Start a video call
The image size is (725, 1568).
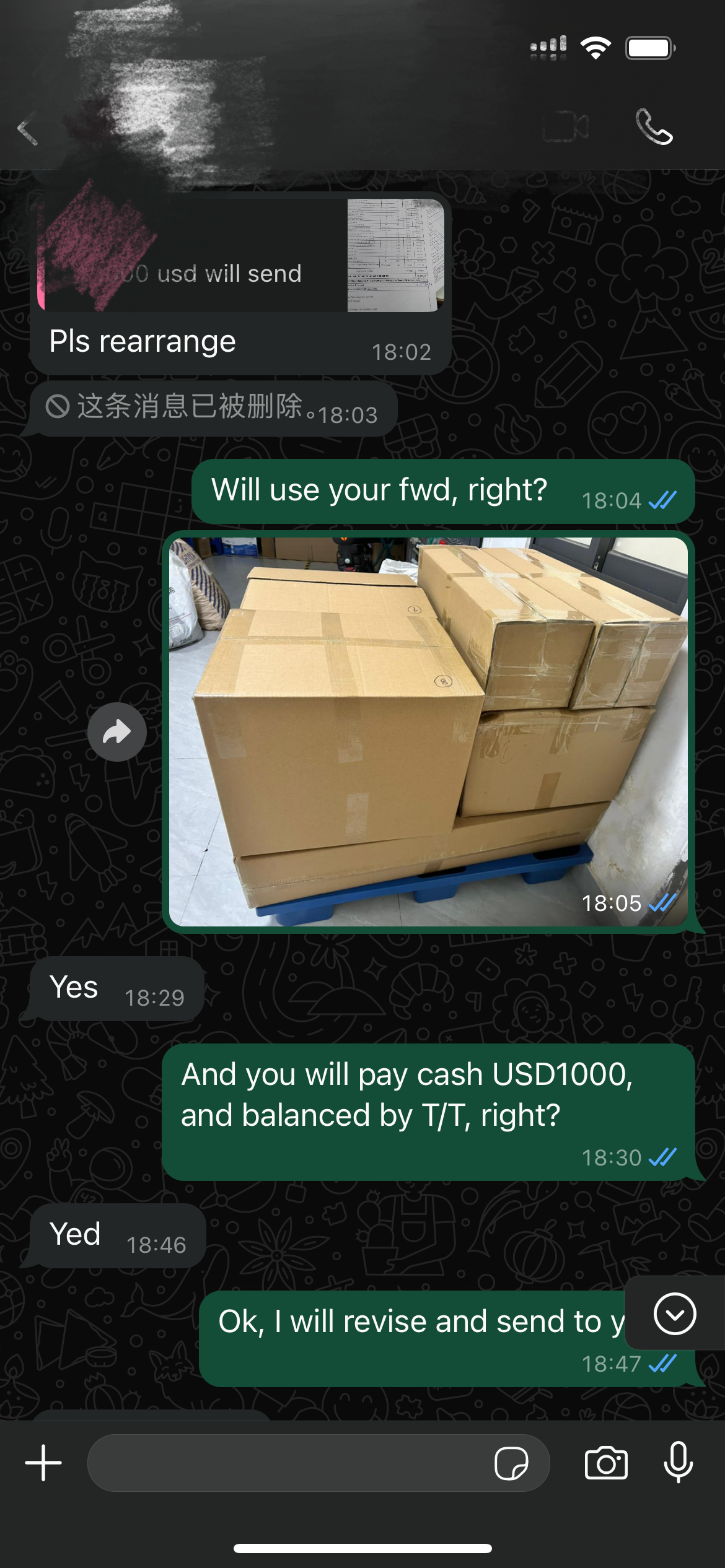(x=565, y=127)
